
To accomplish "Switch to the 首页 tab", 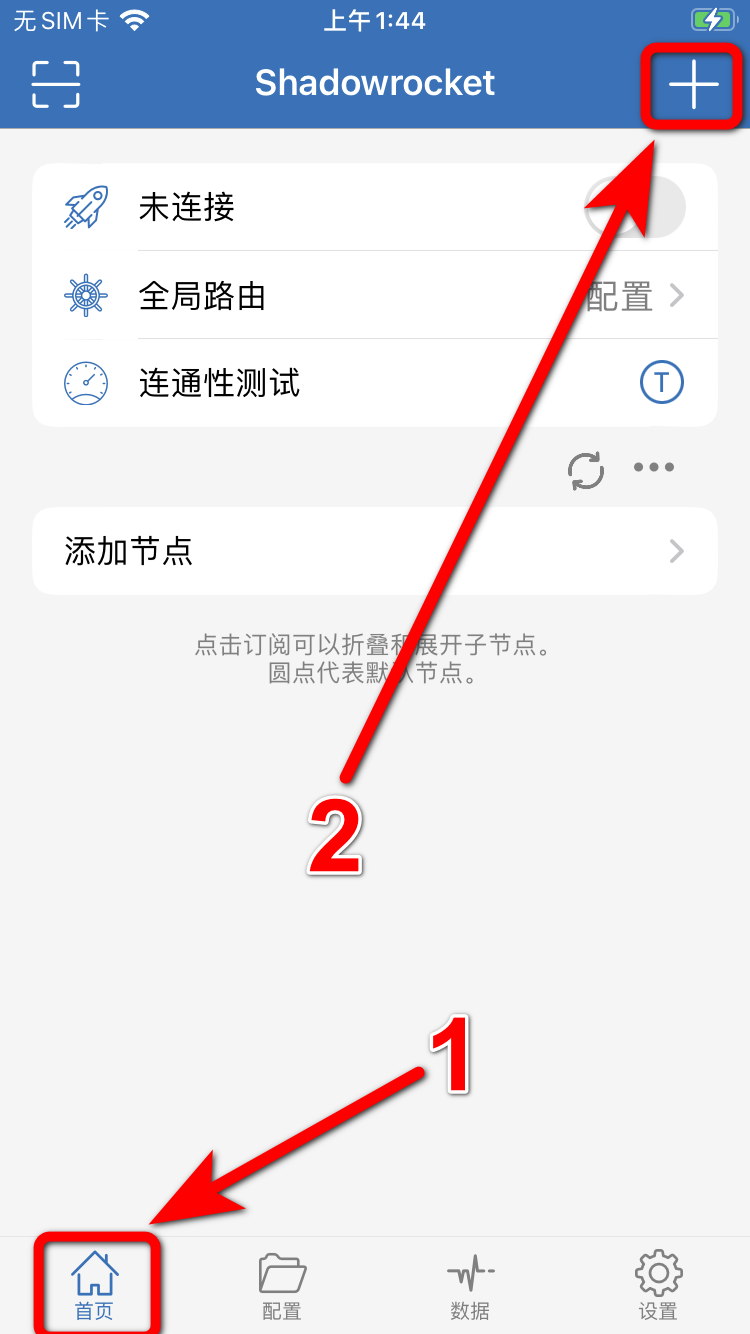I will pyautogui.click(x=95, y=1285).
